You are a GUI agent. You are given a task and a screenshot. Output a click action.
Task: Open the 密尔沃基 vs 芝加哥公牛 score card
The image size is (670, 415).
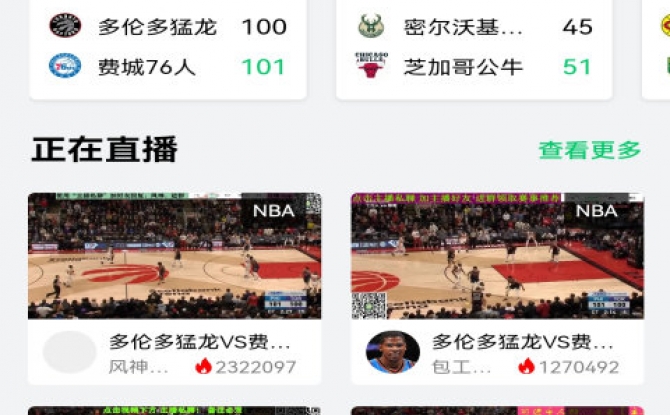coord(474,47)
